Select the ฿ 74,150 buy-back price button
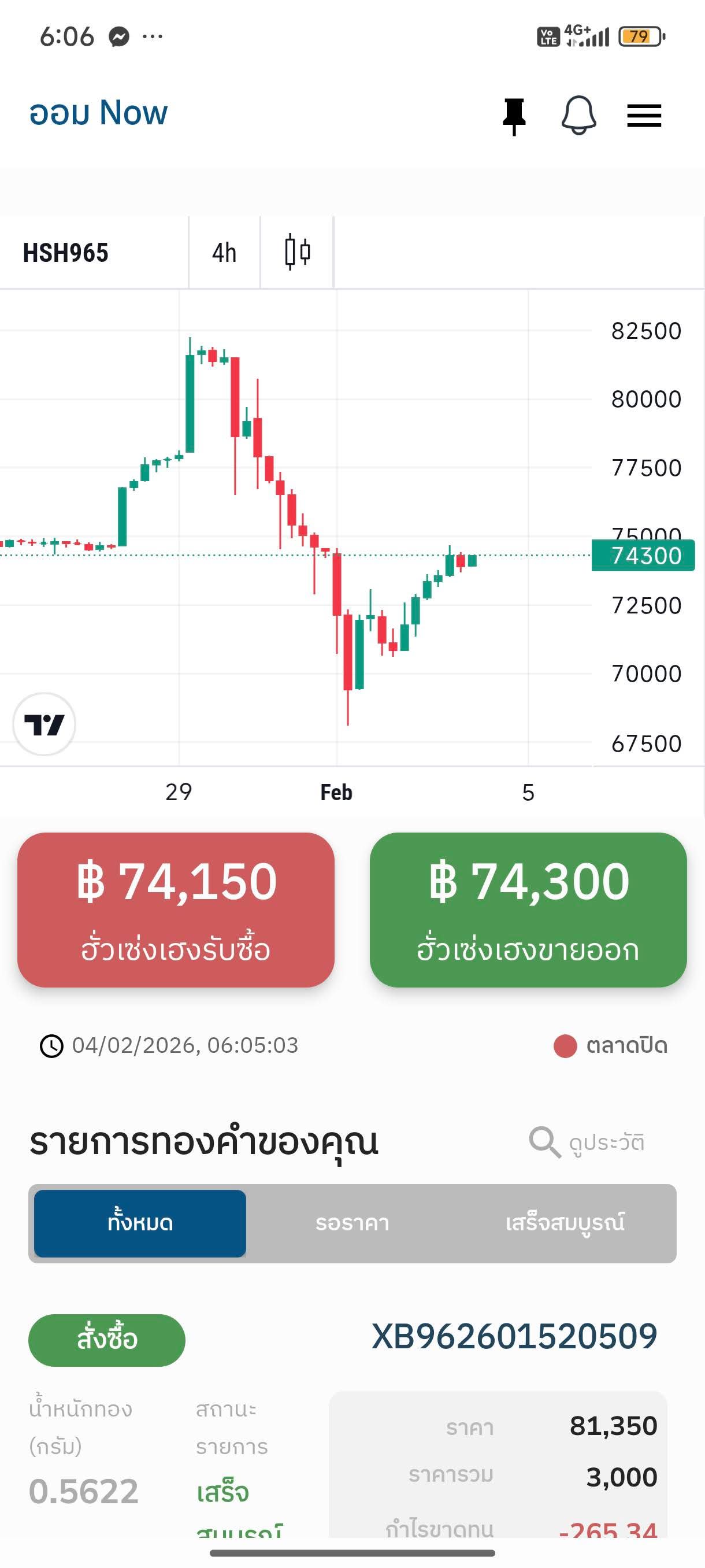This screenshot has height=1568, width=705. pos(176,909)
